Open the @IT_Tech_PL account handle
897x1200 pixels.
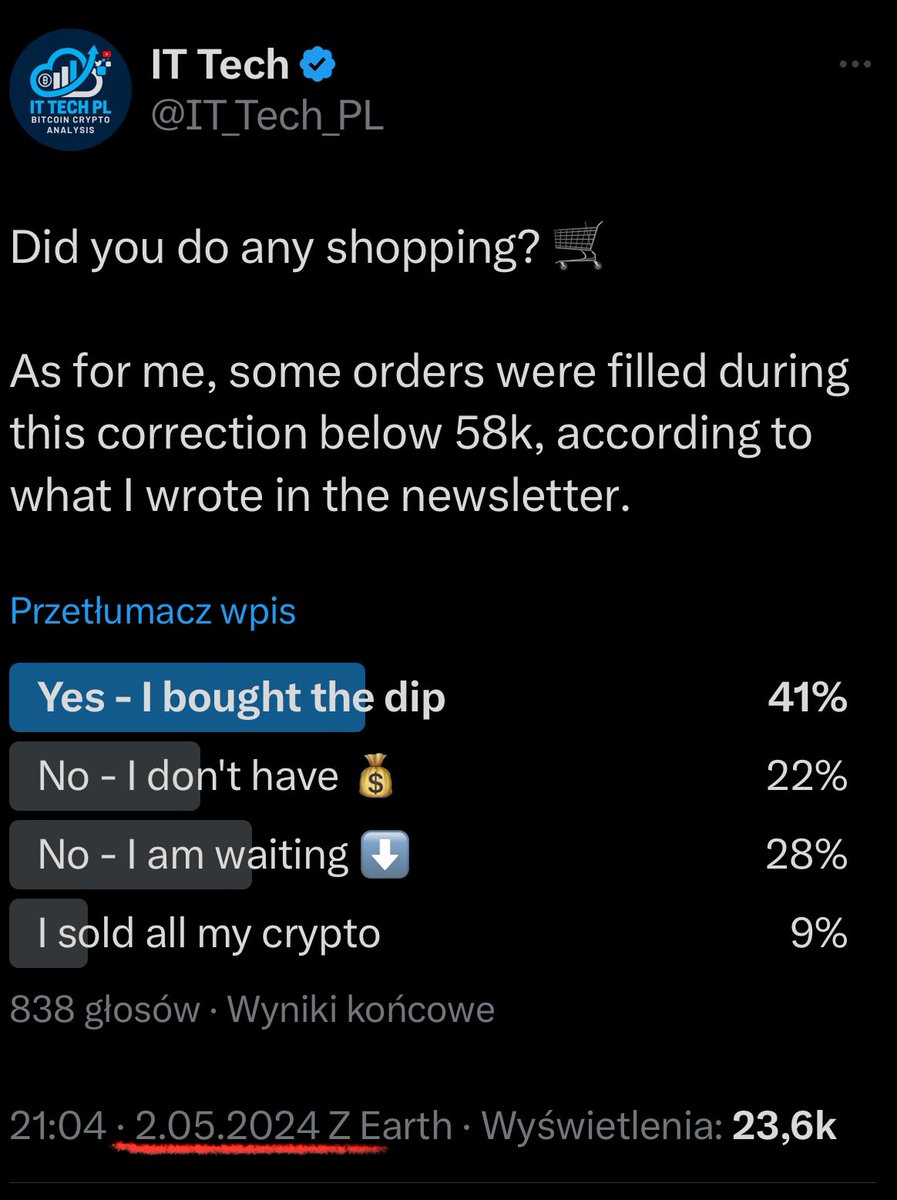(266, 115)
